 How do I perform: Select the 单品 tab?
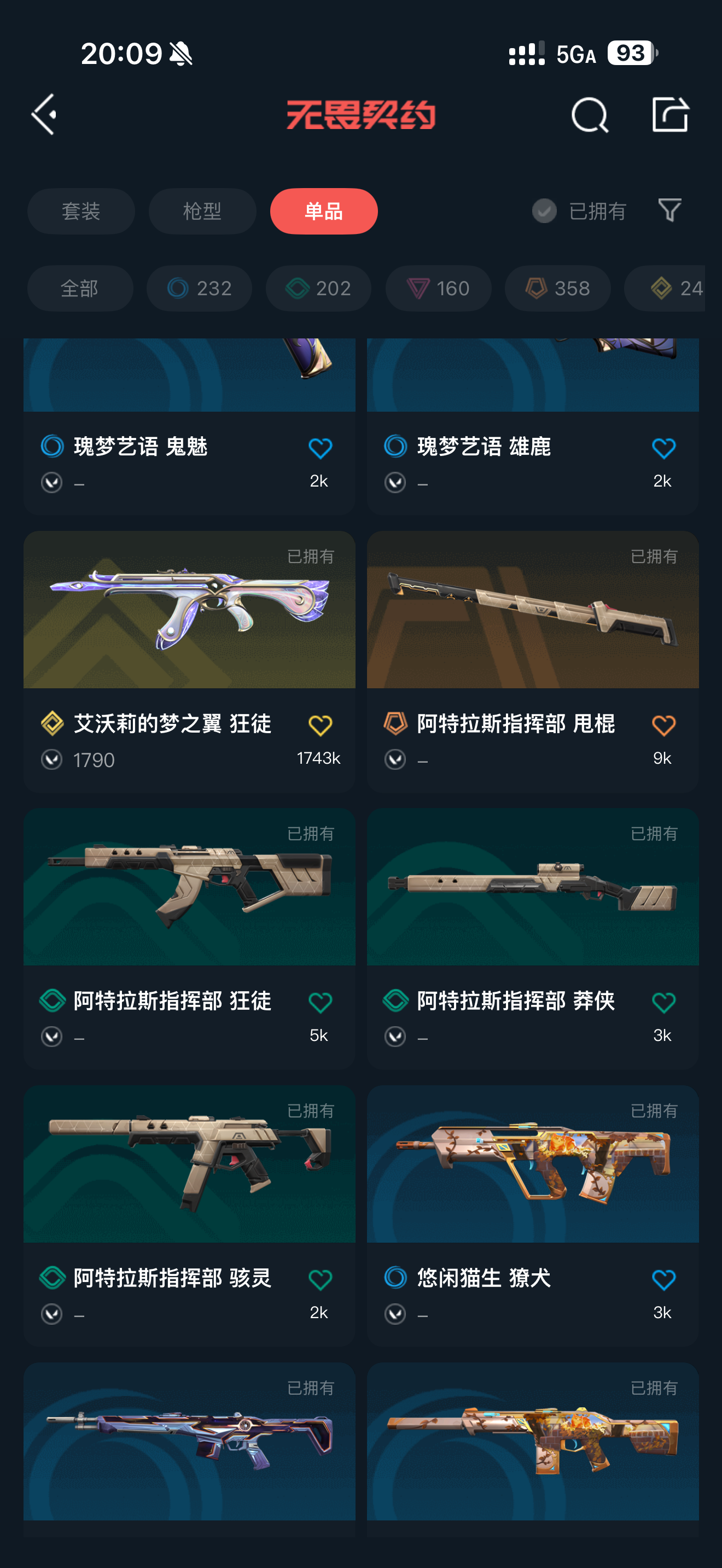click(x=323, y=211)
